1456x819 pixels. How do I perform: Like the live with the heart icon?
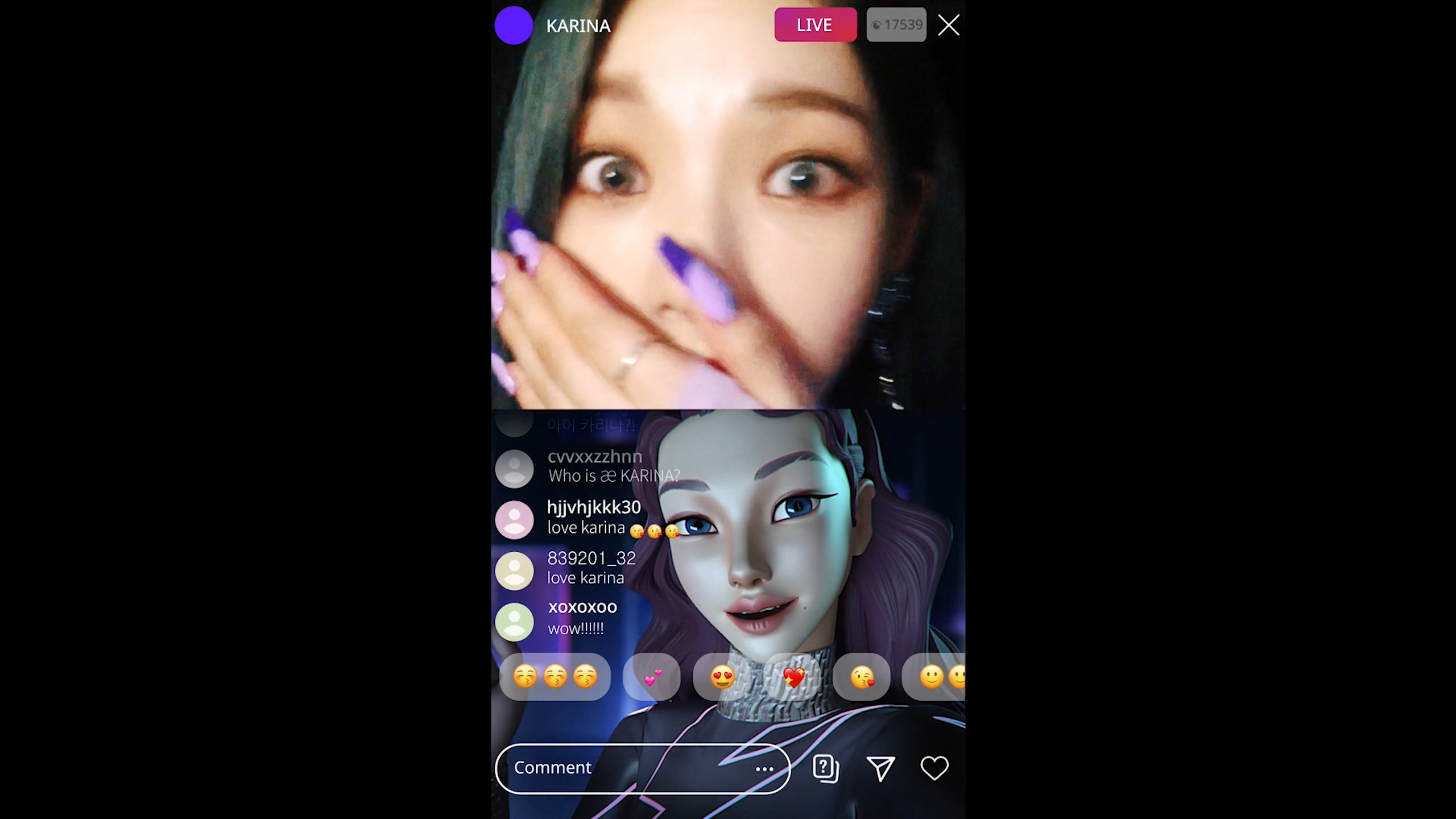(x=934, y=768)
